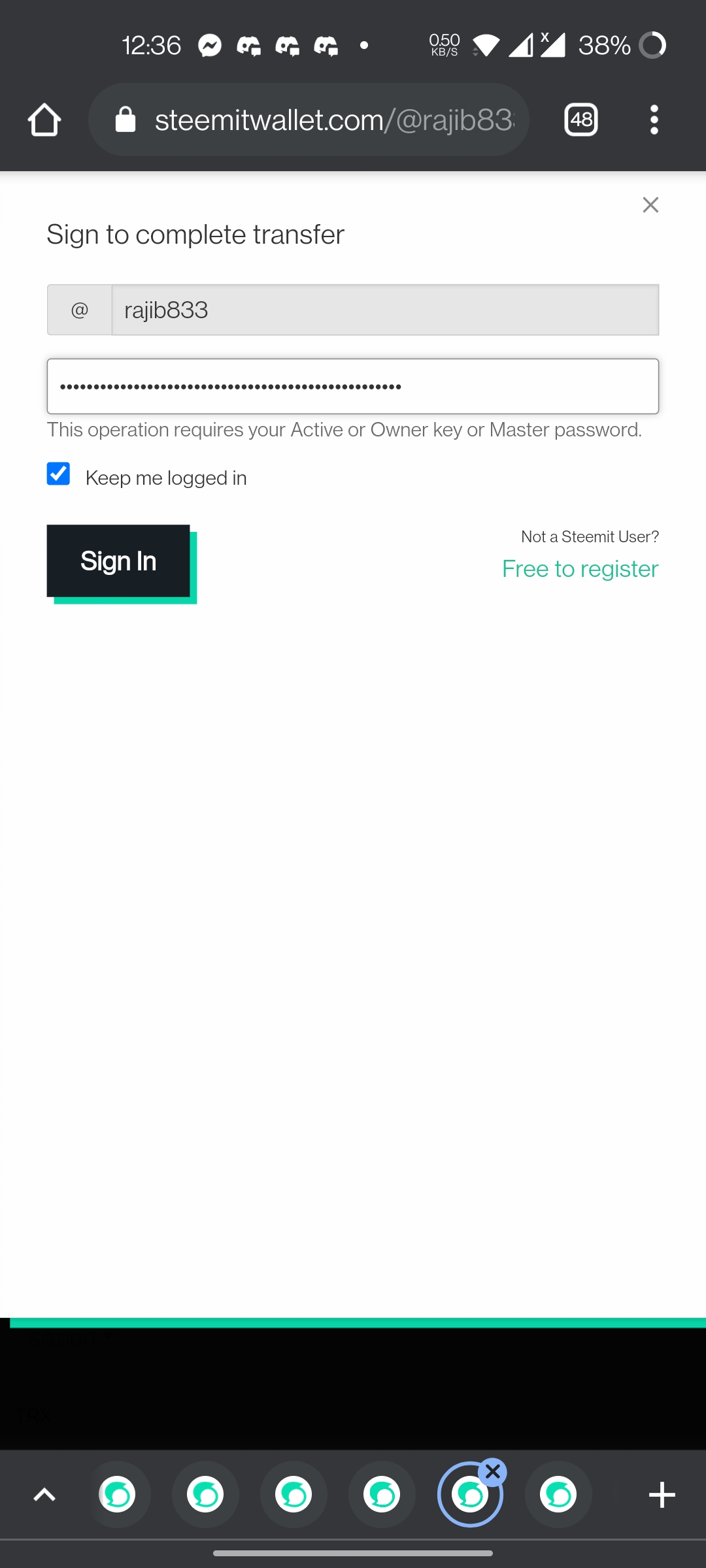Open the tab switcher showing 48

pos(581,120)
